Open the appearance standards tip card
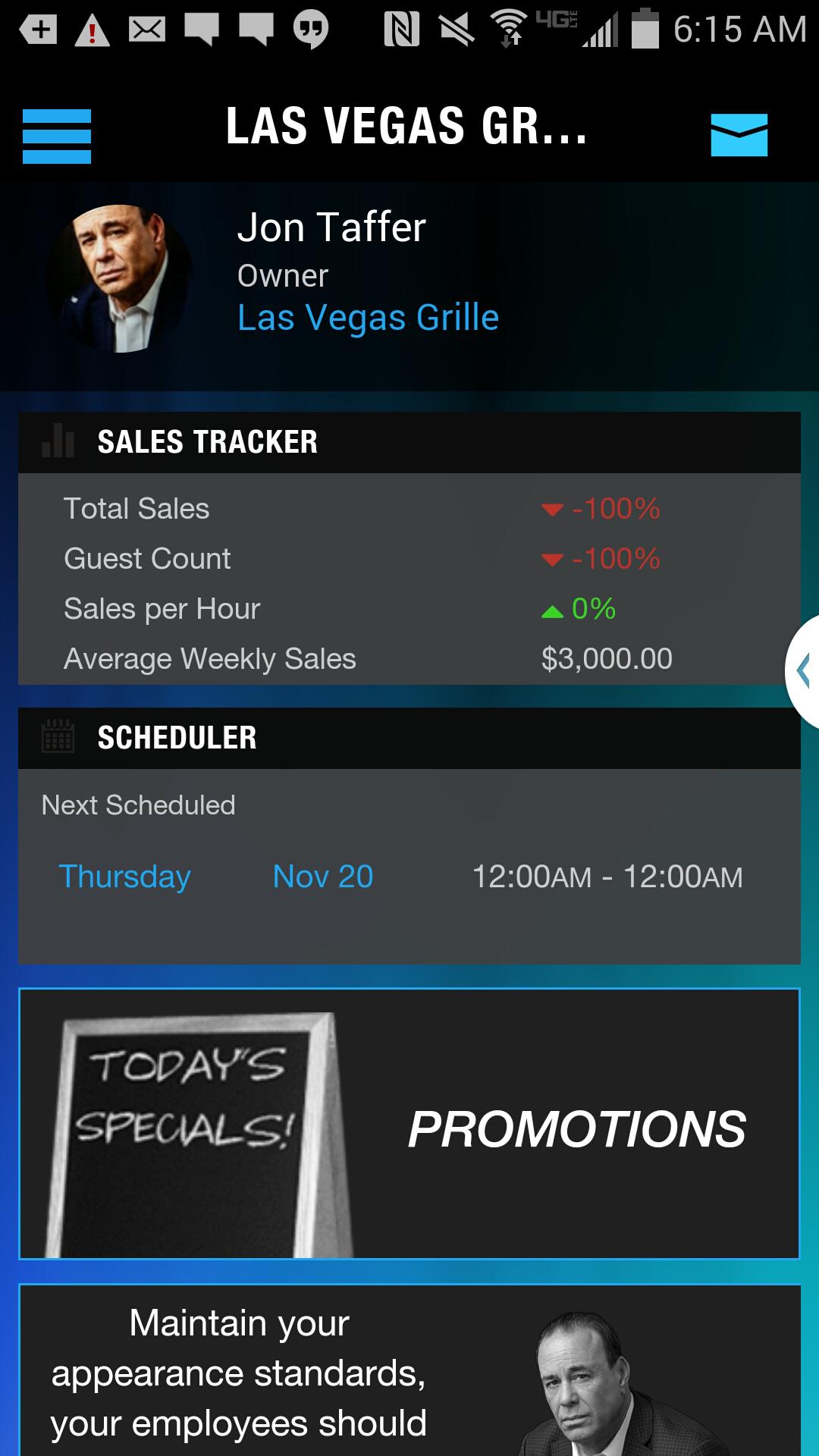This screenshot has width=819, height=1456. pyautogui.click(x=409, y=1371)
